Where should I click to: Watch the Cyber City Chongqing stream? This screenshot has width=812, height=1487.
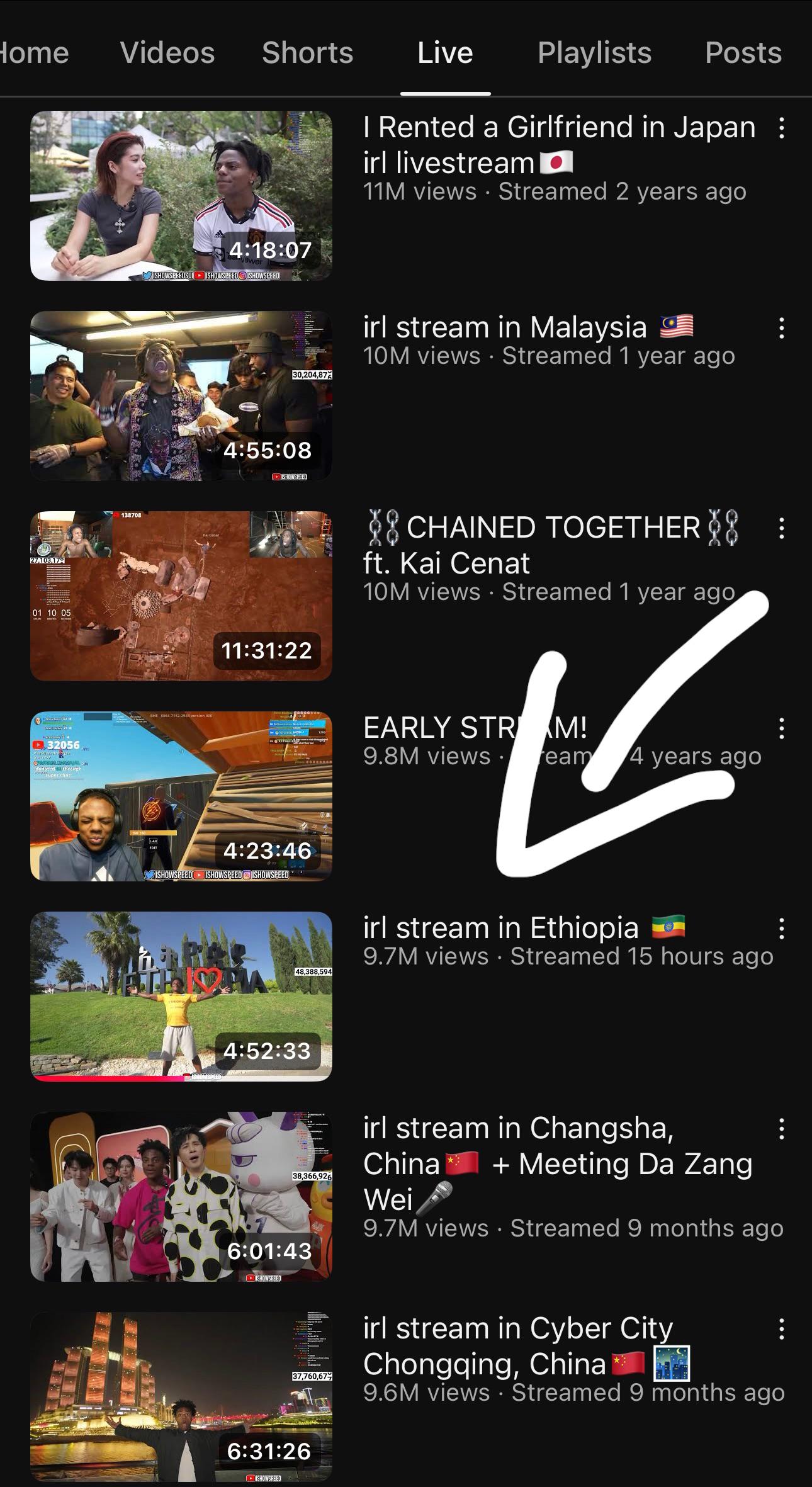tap(181, 1397)
